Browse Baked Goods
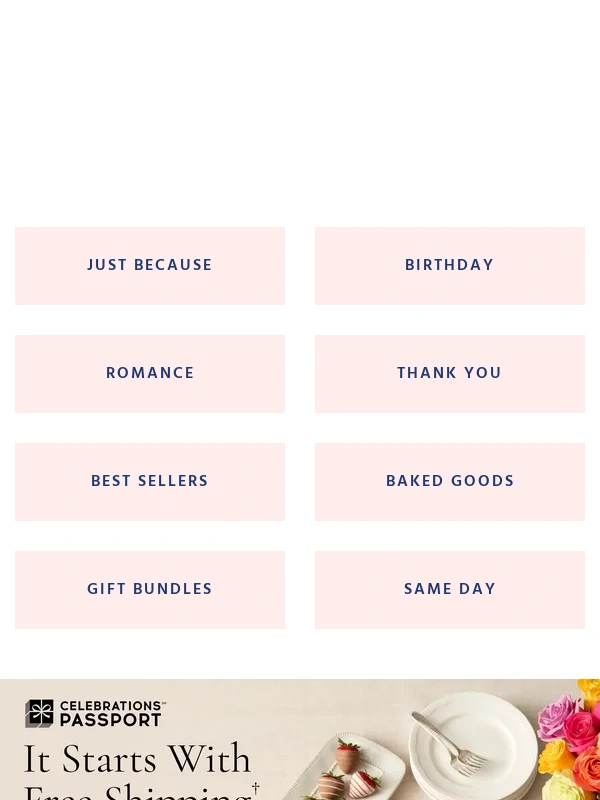 click(449, 481)
